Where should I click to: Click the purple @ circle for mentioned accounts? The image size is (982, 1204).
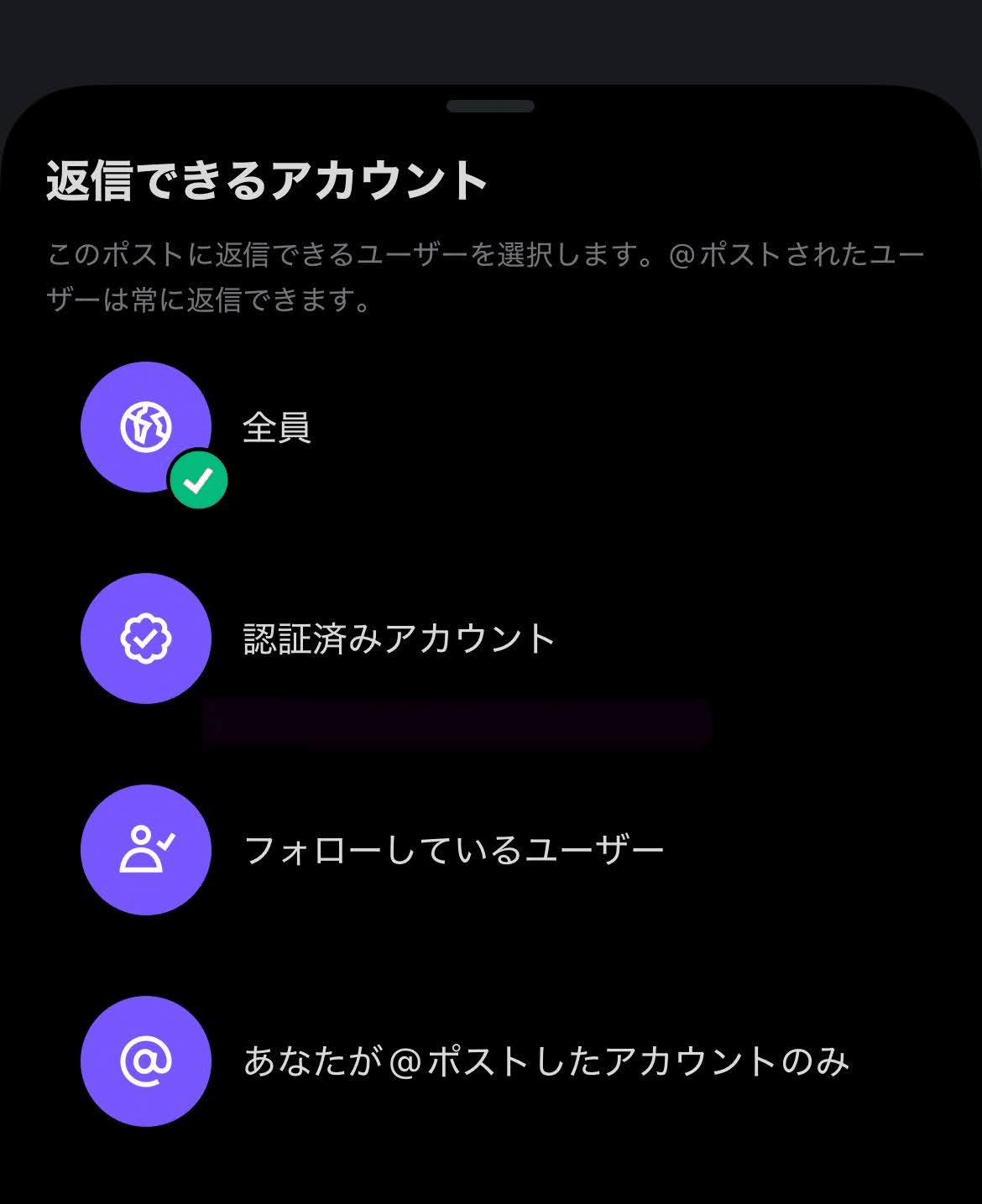145,1061
